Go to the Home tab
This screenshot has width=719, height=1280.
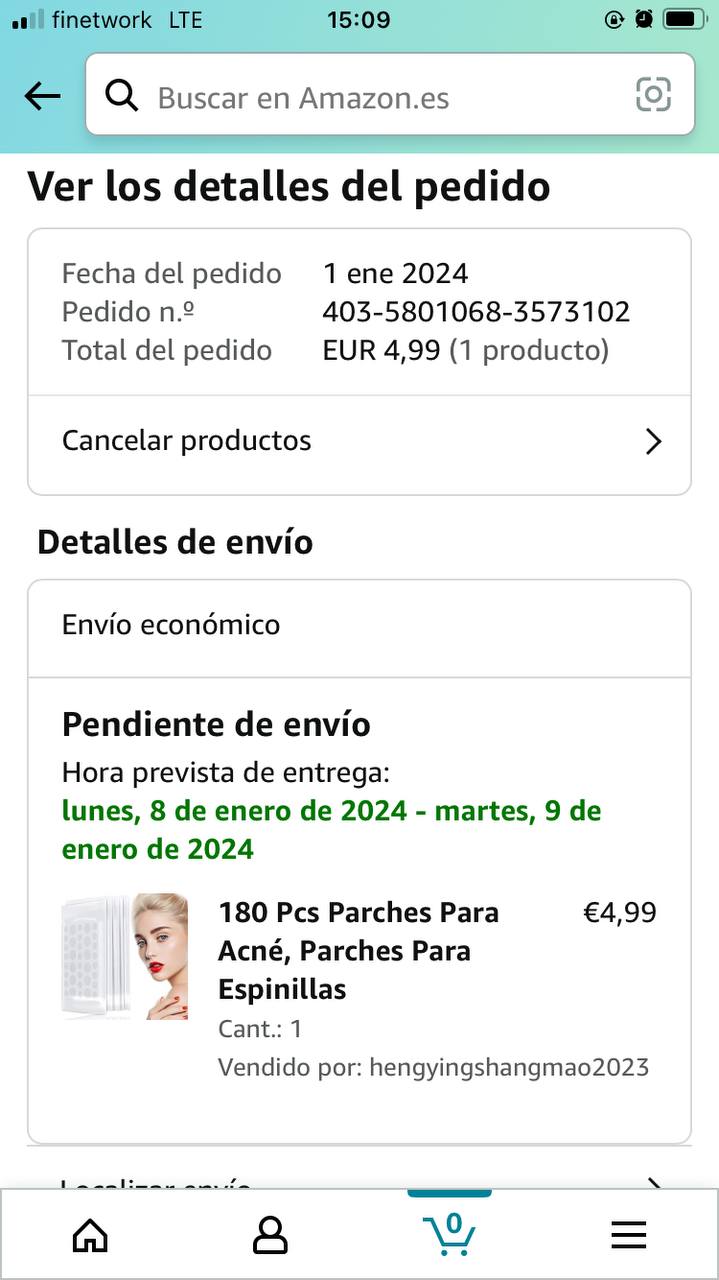point(90,1235)
